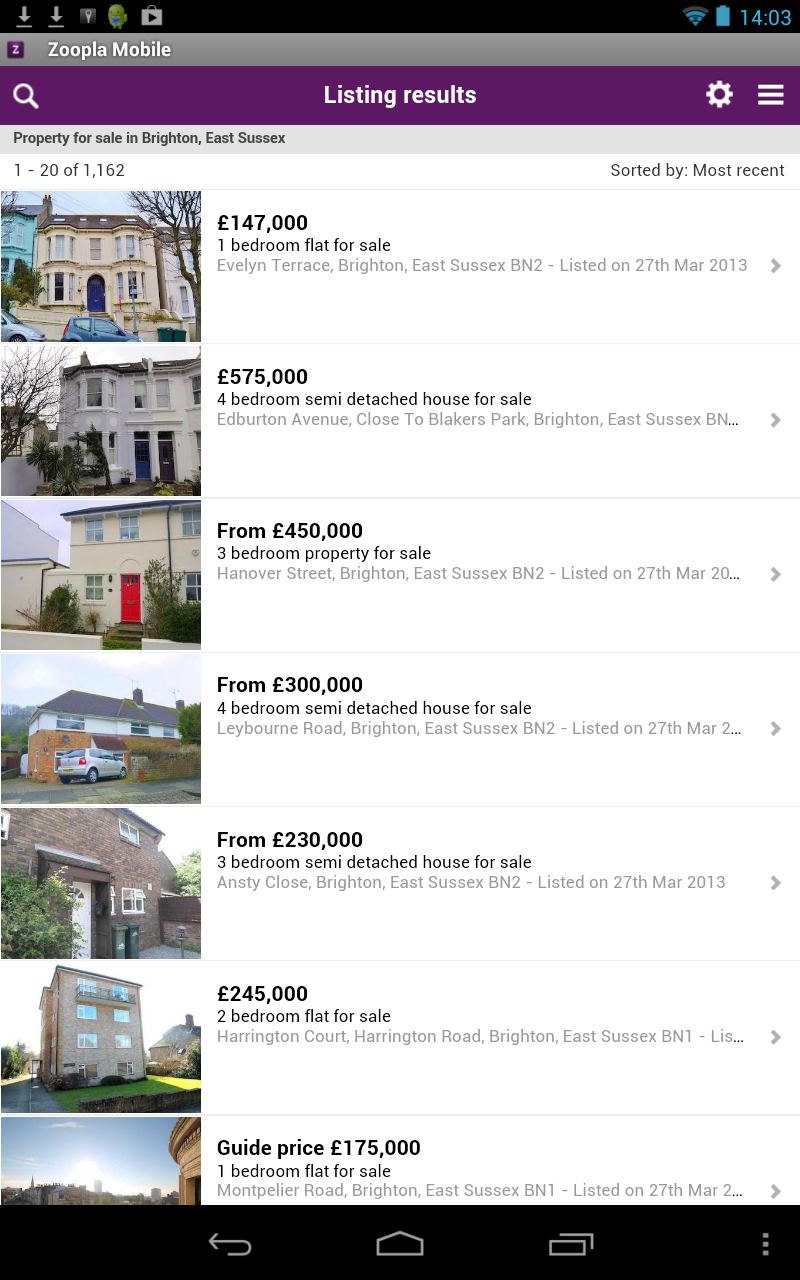Tap the Property for sale in Brighton header

tap(148, 138)
